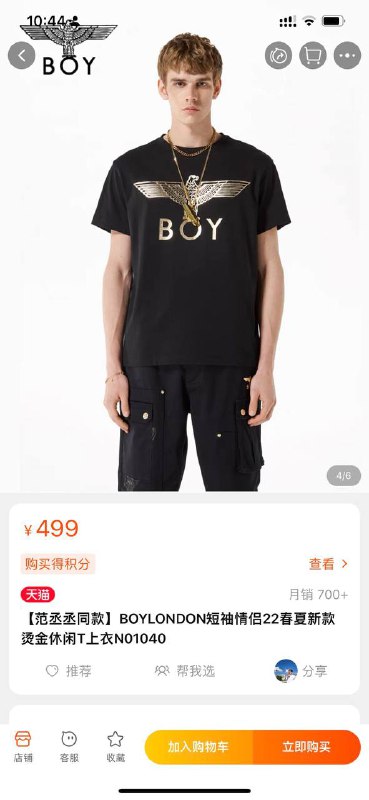Add item to favorites with 收藏
Image resolution: width=369 pixels, height=800 pixels.
click(115, 746)
